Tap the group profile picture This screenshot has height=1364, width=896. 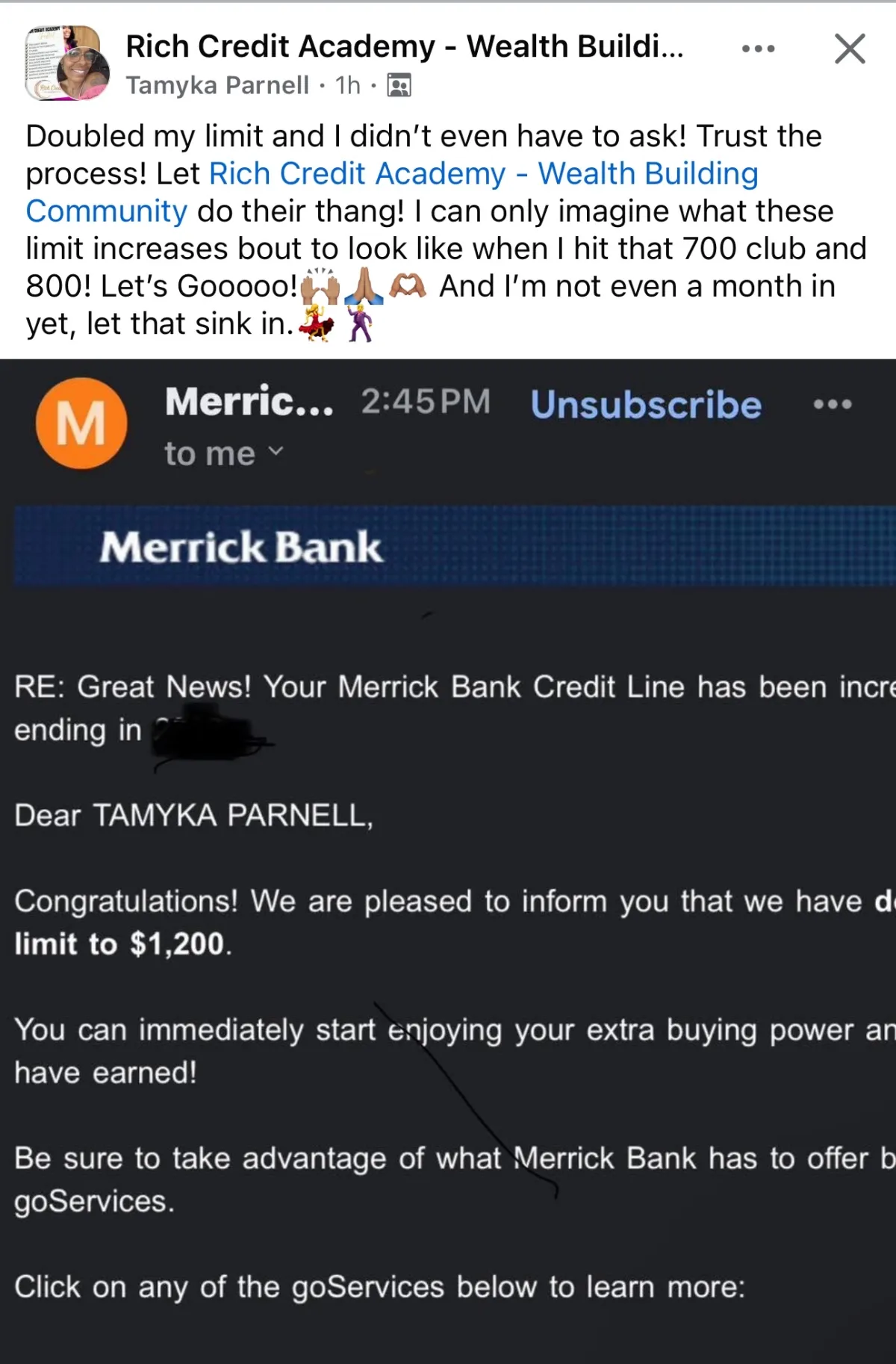click(x=67, y=63)
